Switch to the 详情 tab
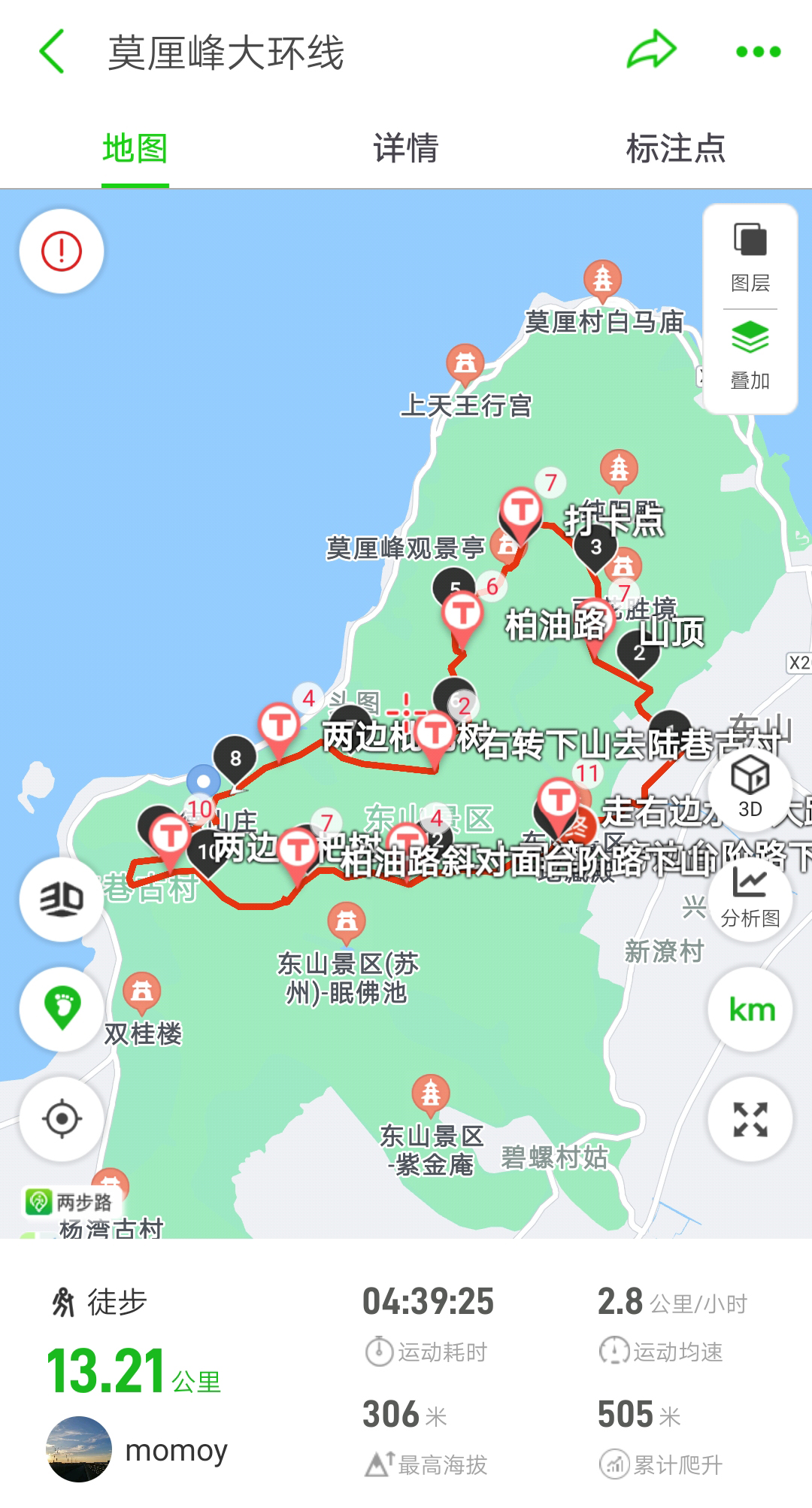The image size is (812, 1508). [406, 148]
